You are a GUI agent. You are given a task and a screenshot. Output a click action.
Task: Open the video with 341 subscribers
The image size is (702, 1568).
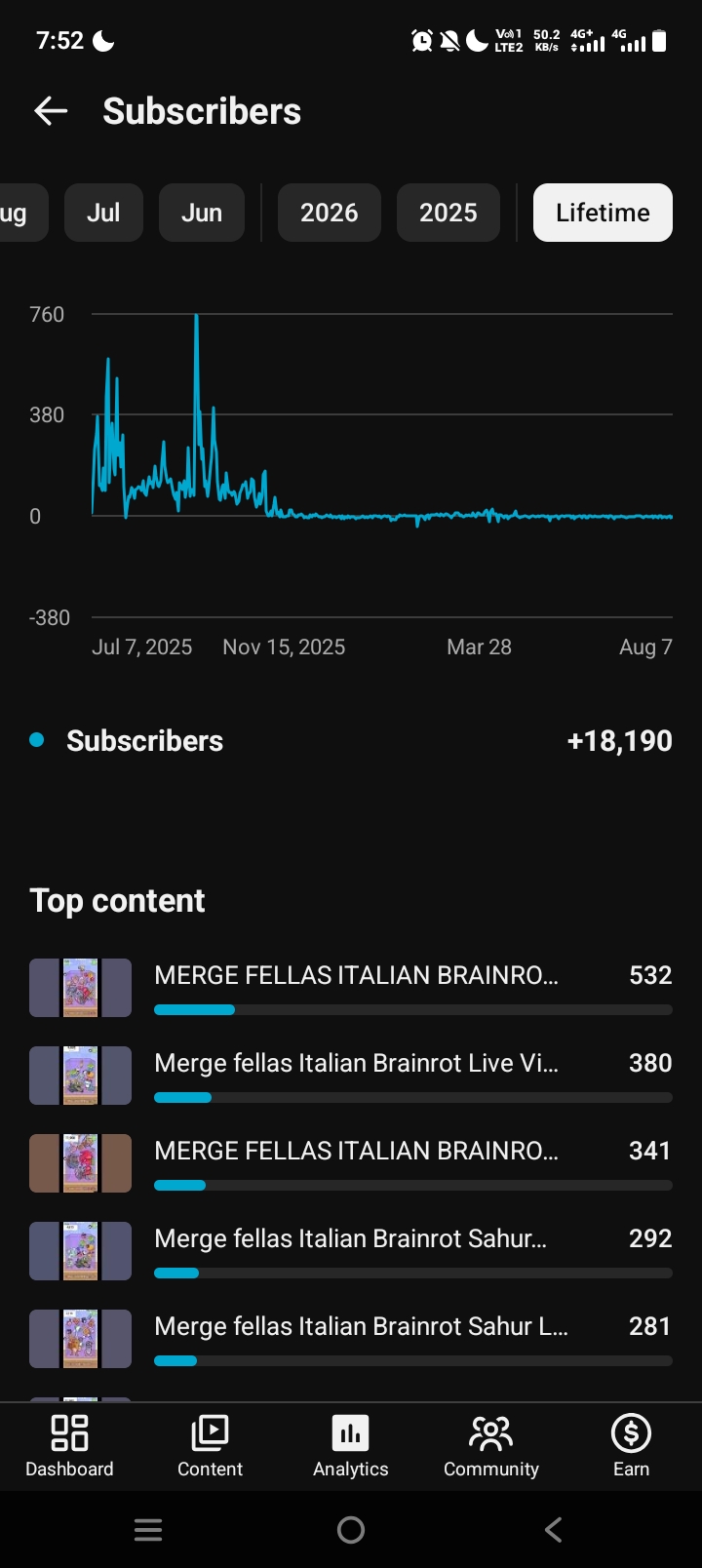click(351, 1163)
